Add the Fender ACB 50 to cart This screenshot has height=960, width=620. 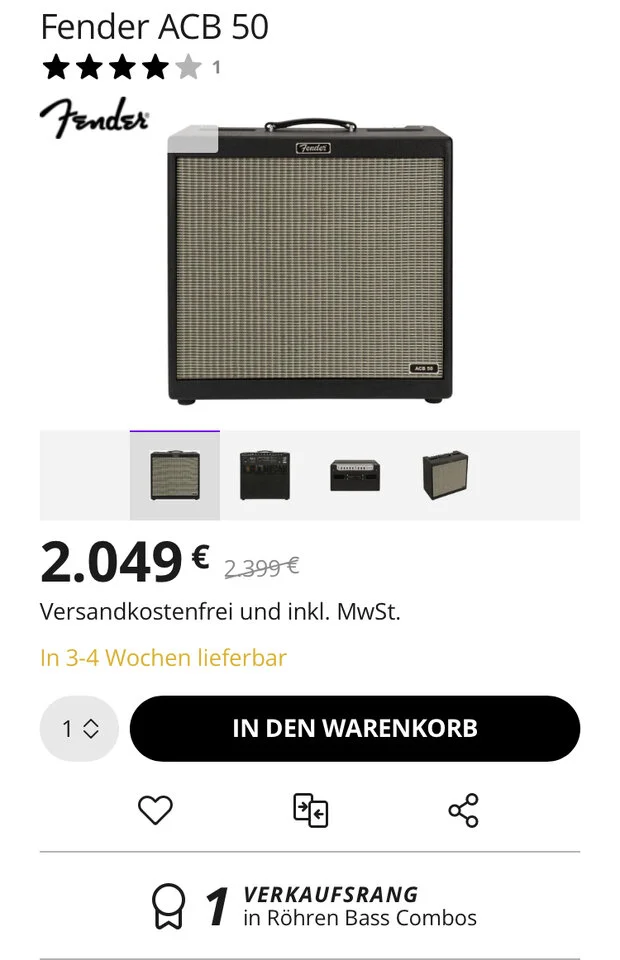coord(354,728)
